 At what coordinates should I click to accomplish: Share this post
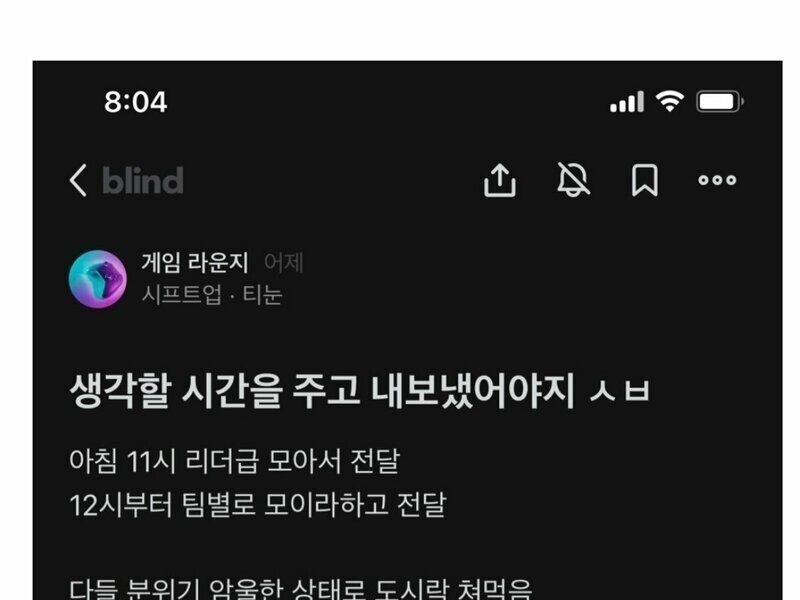coord(500,181)
